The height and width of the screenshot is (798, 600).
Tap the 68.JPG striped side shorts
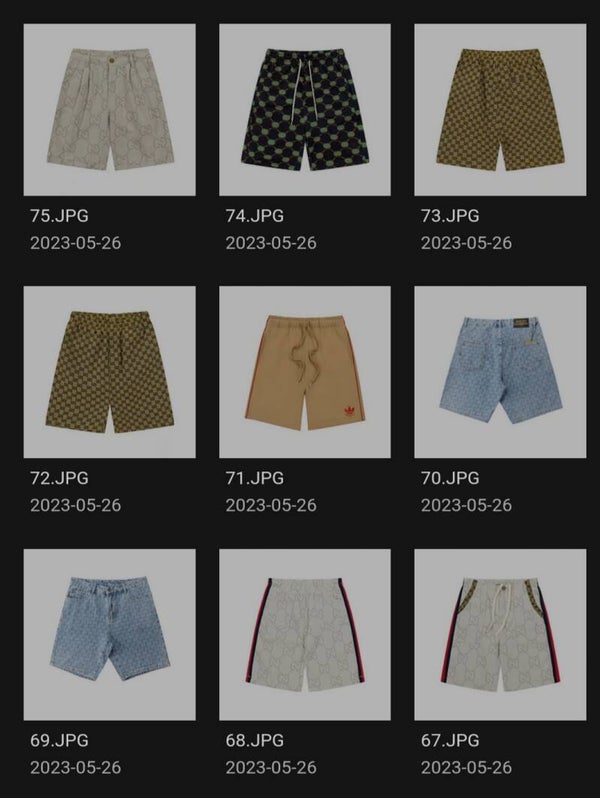tap(305, 635)
